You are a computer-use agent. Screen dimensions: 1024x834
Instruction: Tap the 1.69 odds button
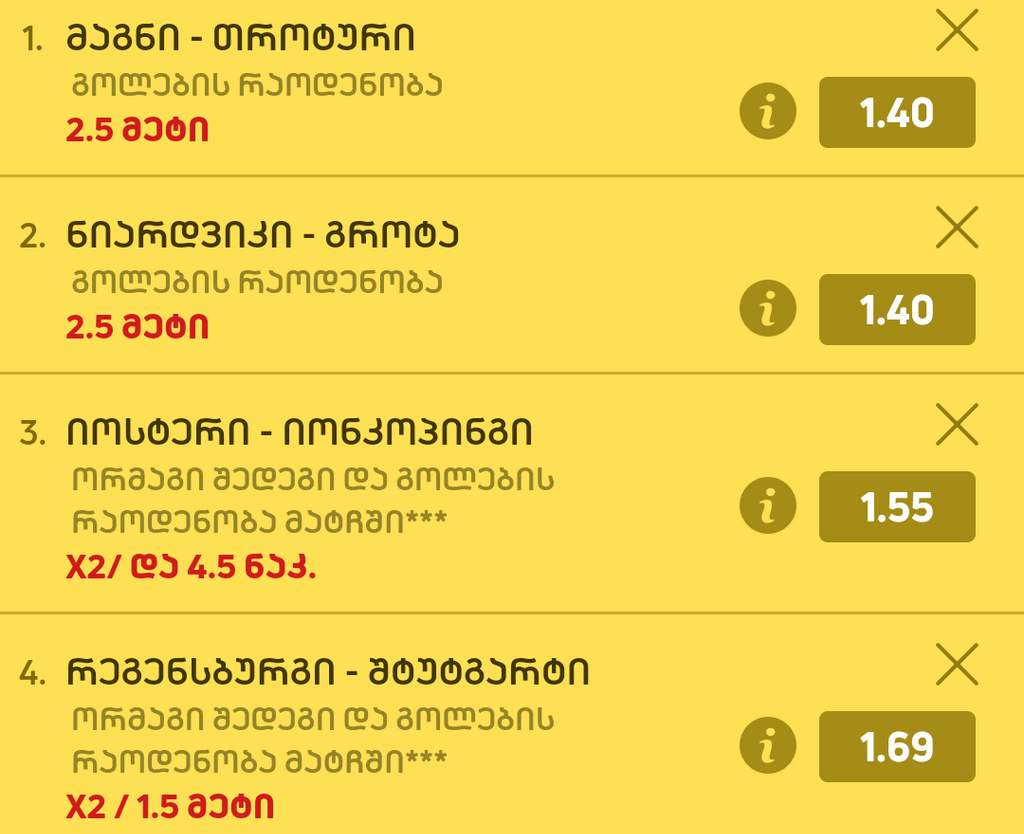click(x=897, y=746)
